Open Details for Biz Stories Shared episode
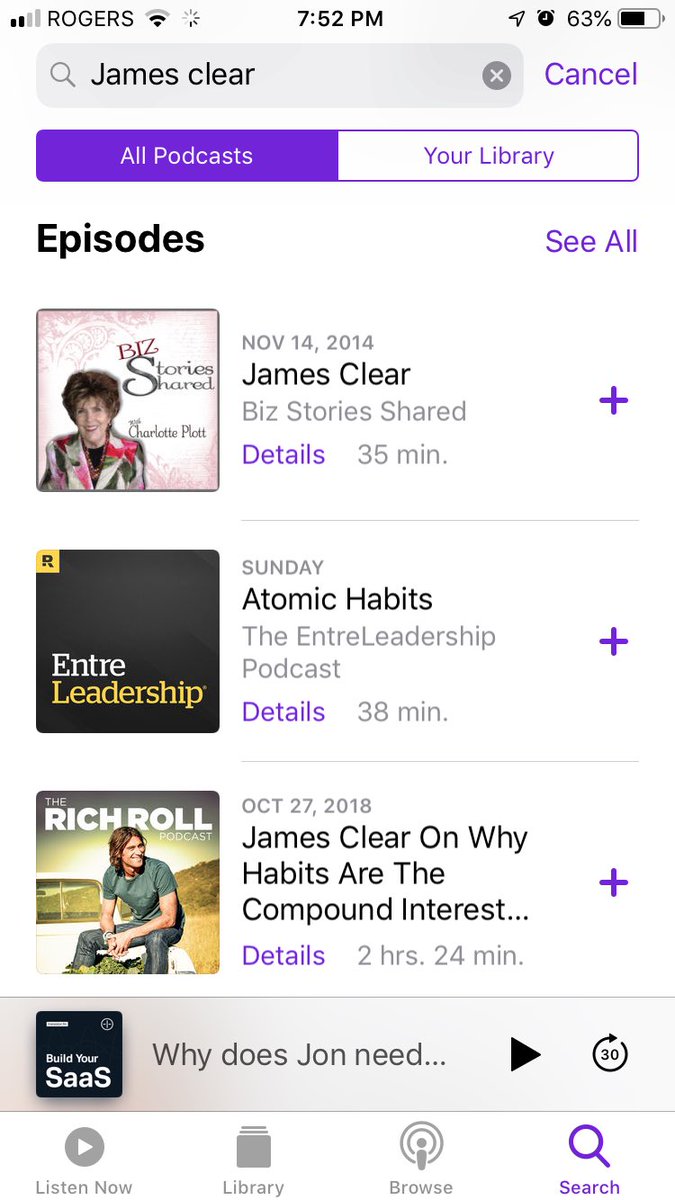Viewport: 675px width, 1200px height. tap(283, 455)
